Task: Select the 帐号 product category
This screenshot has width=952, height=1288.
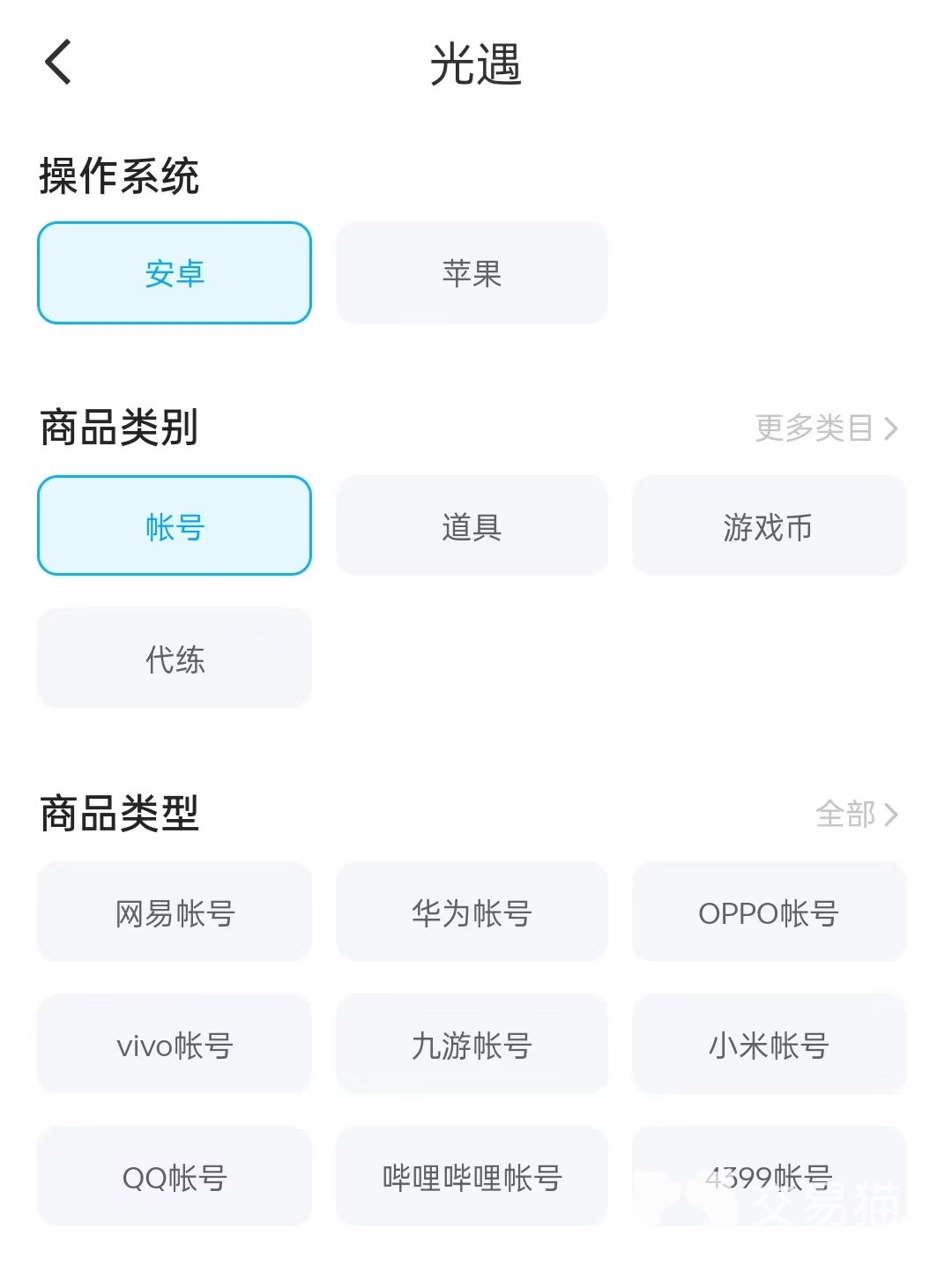Action: (x=175, y=526)
